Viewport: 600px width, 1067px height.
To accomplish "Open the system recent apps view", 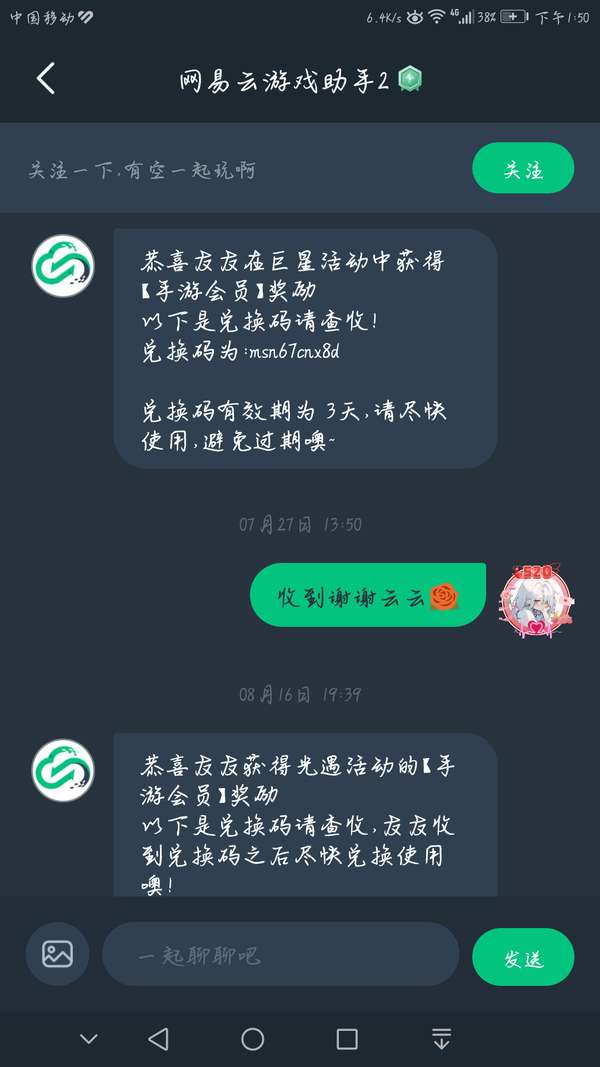I will click(x=347, y=1039).
